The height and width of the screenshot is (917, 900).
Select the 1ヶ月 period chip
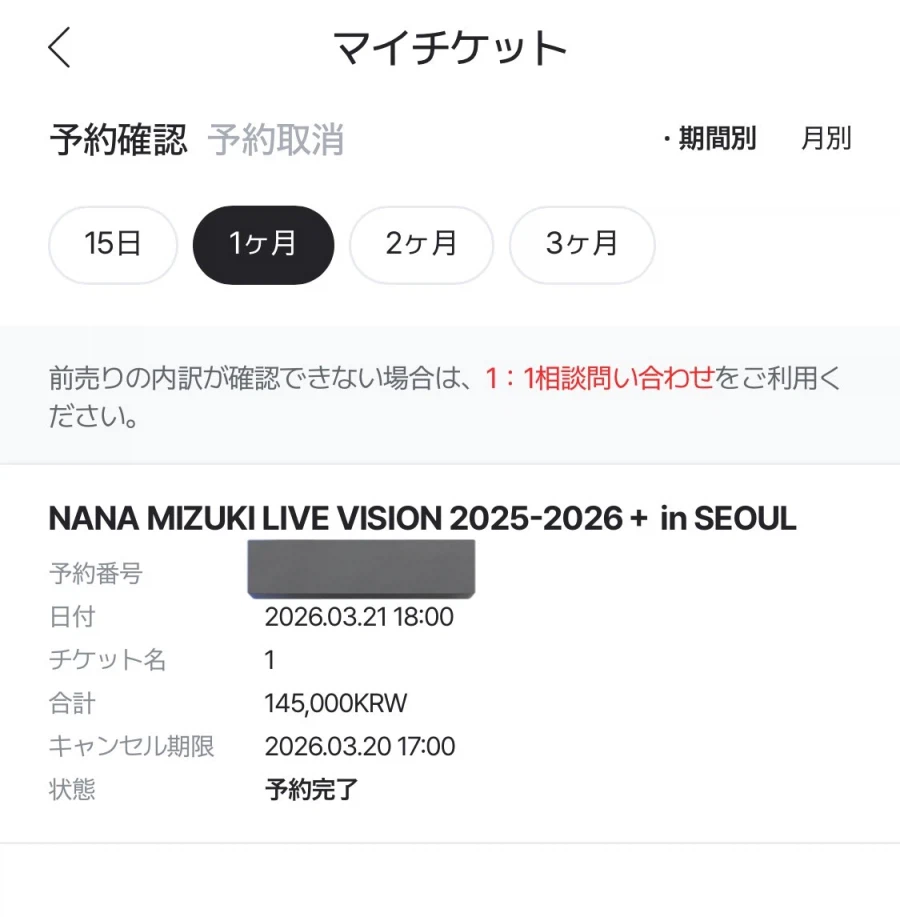[263, 245]
